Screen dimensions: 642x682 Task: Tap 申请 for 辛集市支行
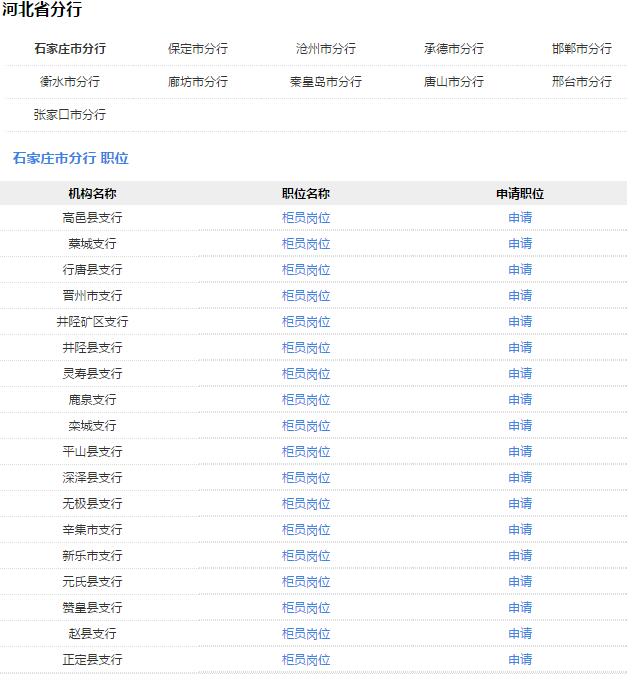tap(520, 529)
